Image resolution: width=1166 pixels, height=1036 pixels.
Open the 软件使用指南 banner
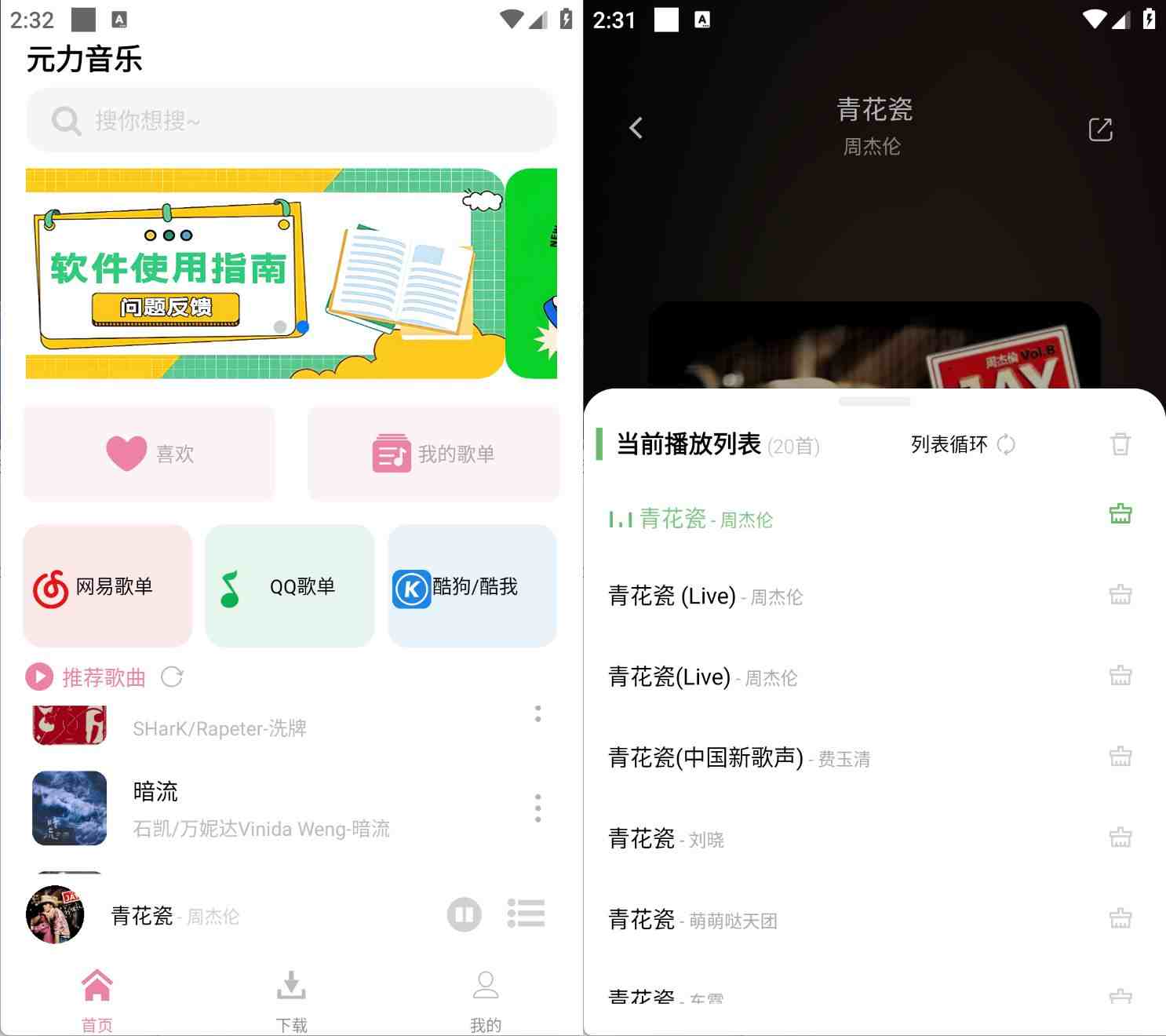tap(264, 273)
